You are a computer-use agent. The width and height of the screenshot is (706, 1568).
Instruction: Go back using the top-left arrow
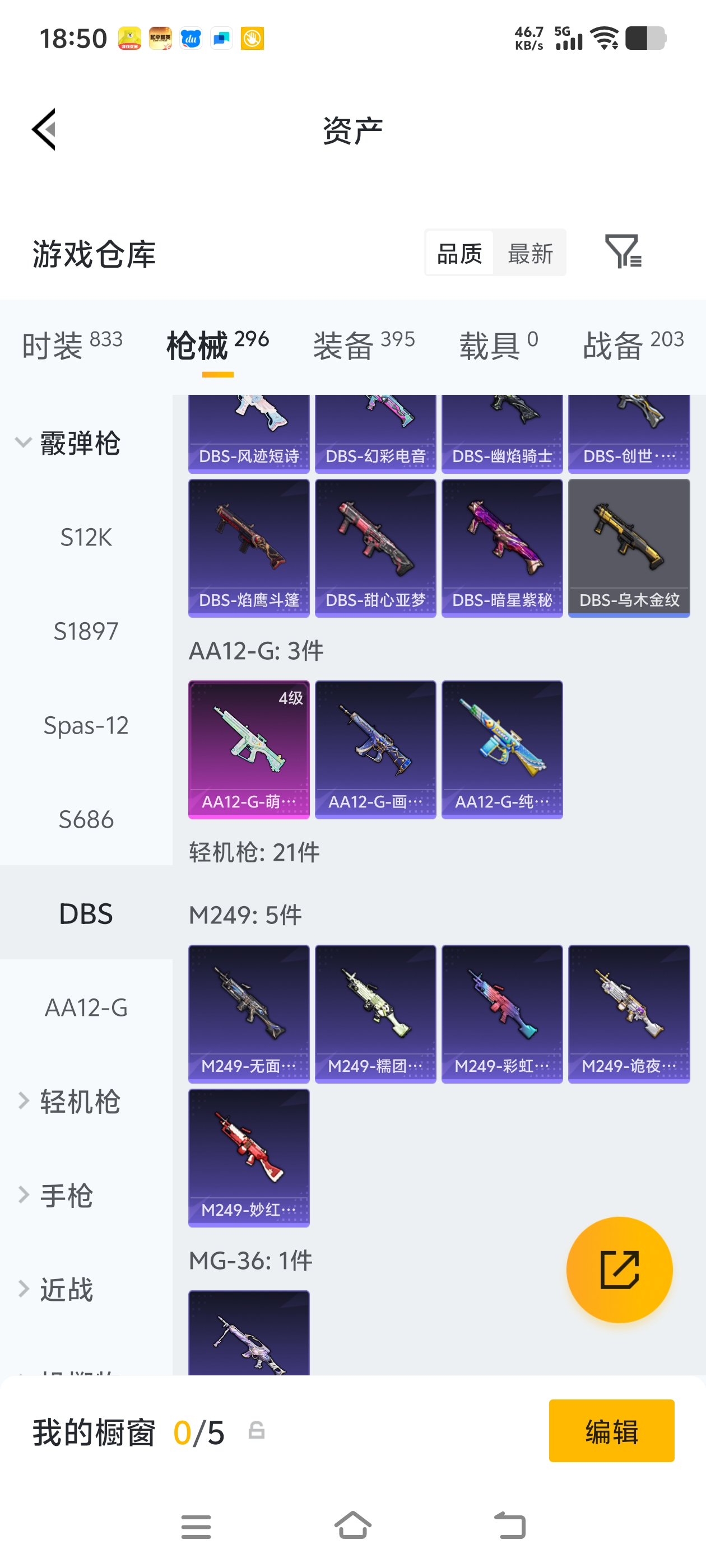point(44,129)
